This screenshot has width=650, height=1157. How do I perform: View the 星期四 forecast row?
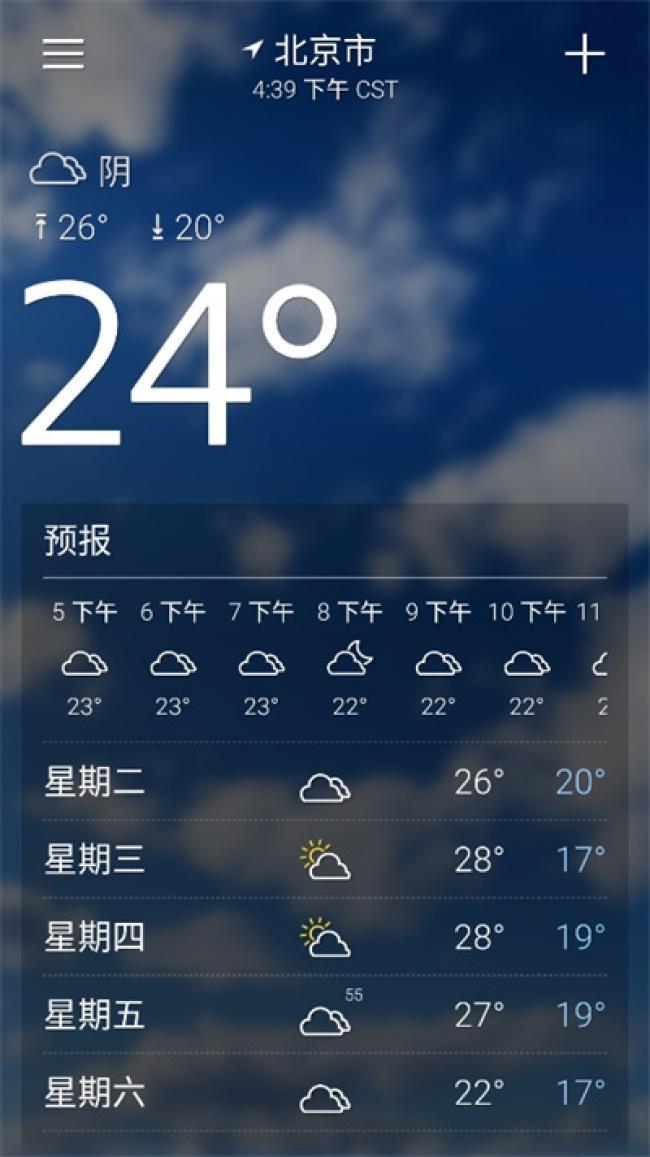pyautogui.click(x=324, y=937)
